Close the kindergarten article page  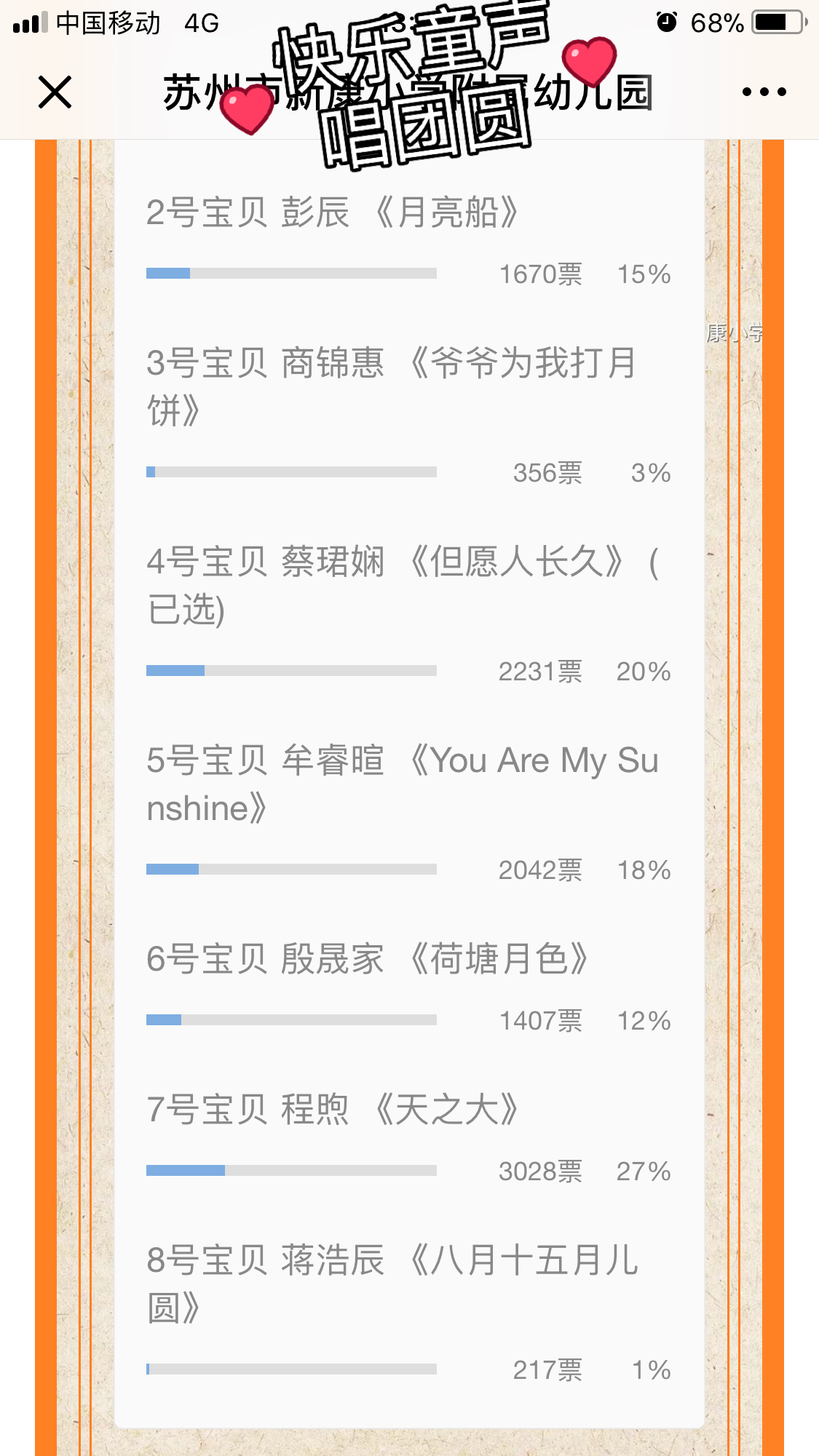(55, 92)
